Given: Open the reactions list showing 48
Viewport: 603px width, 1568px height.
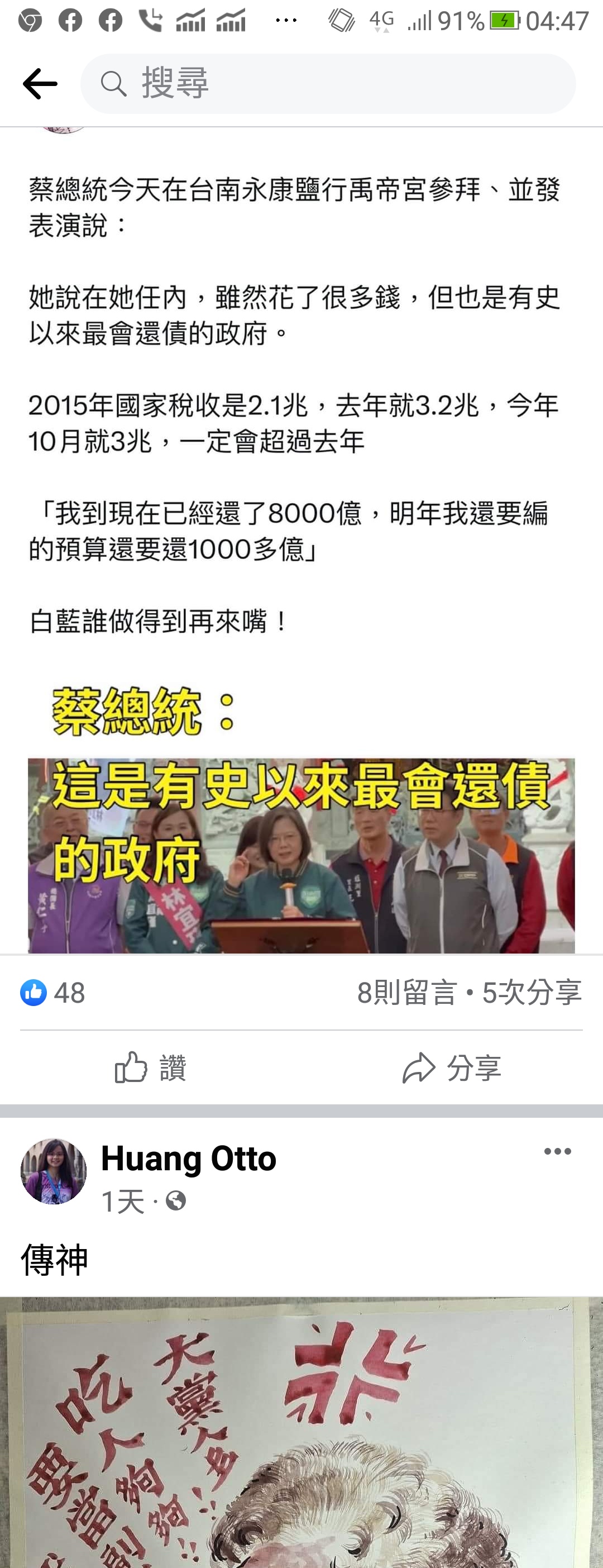Looking at the screenshot, I should (53, 993).
